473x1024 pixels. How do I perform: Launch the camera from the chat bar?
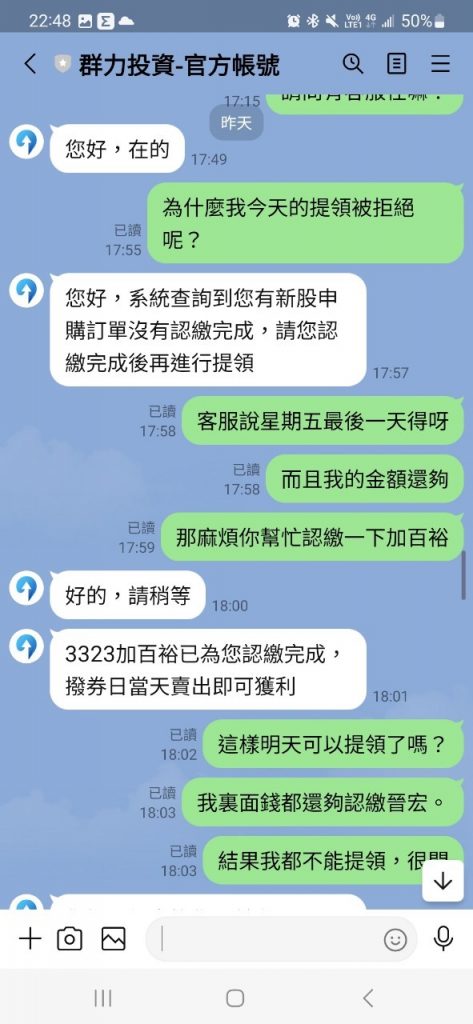(70, 939)
